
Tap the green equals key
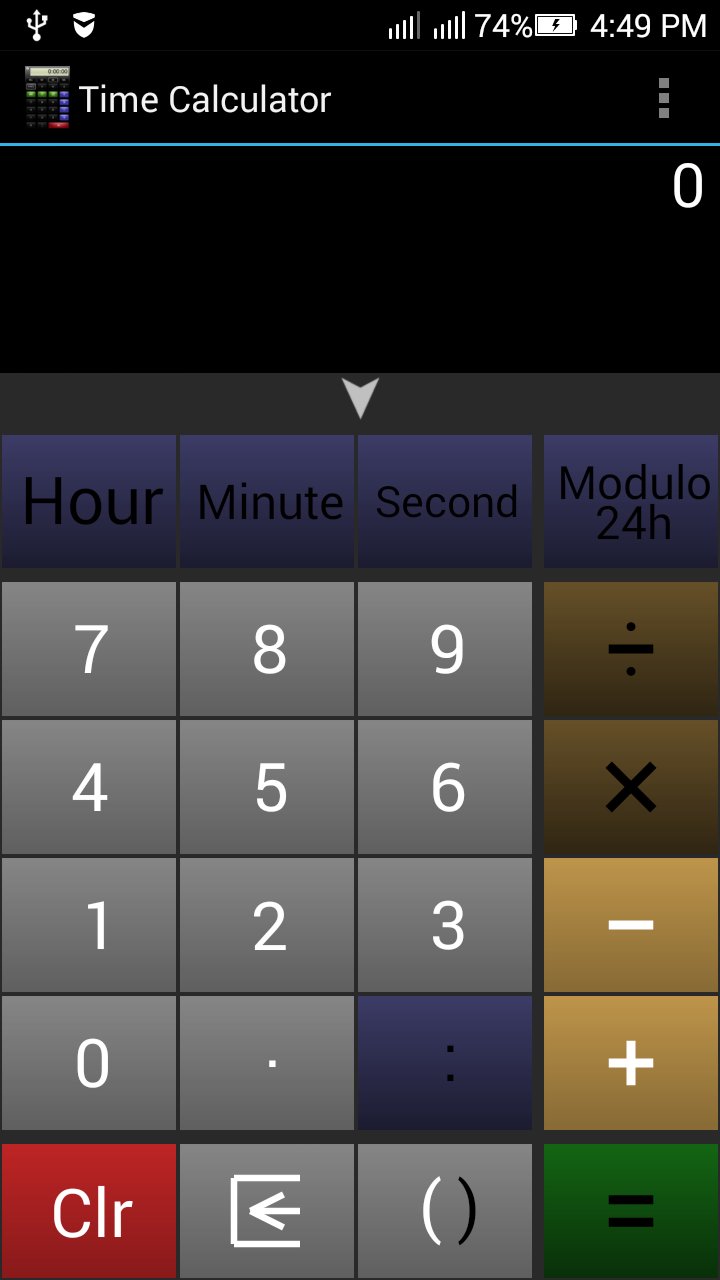pos(630,1208)
